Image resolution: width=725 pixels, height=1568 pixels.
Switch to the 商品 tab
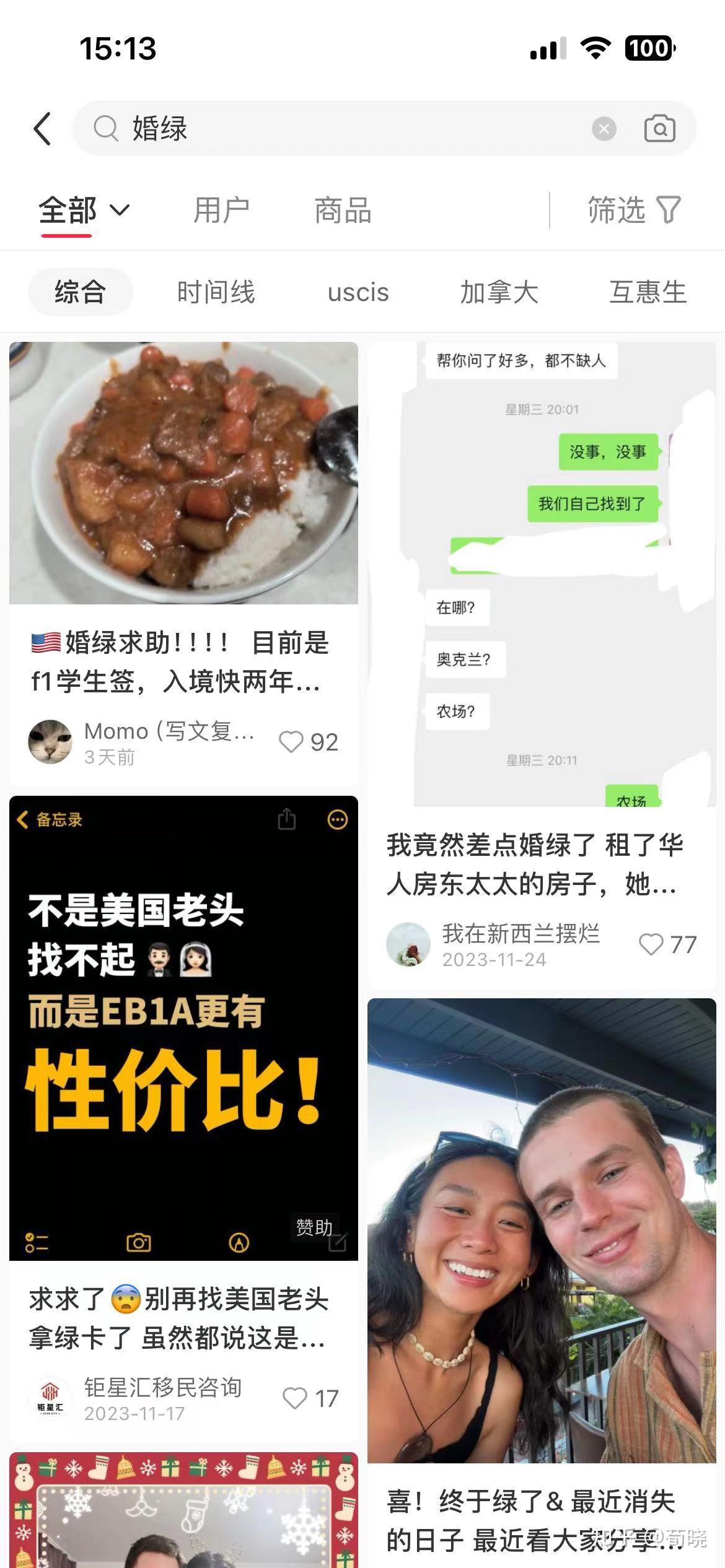click(x=343, y=211)
